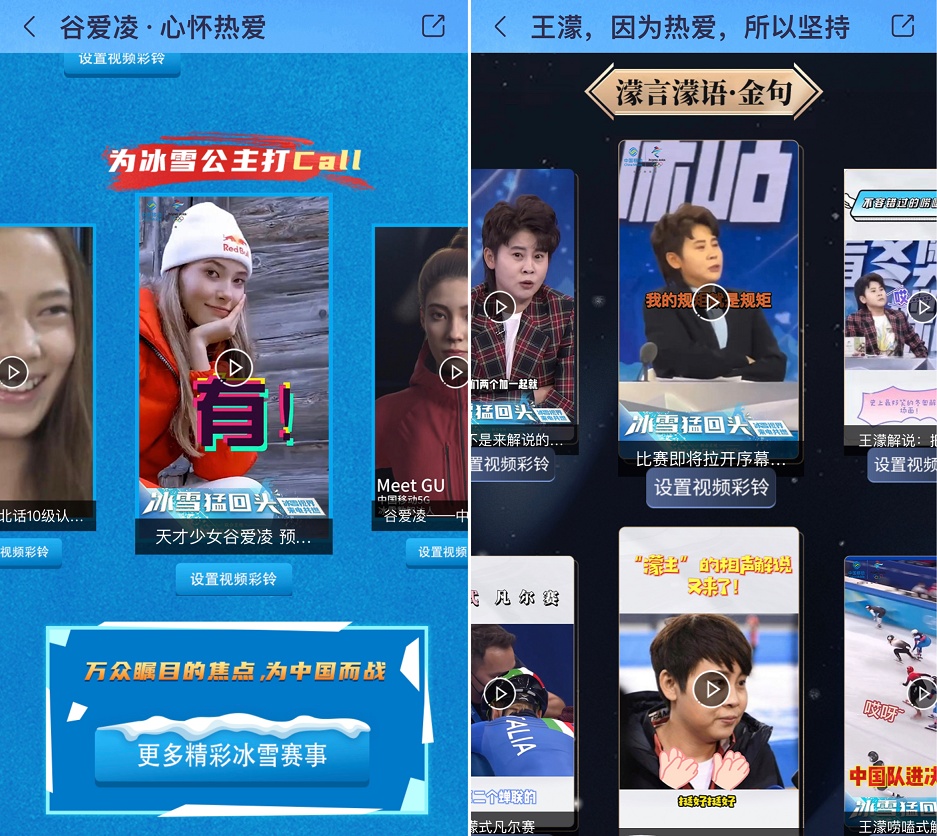The width and height of the screenshot is (937, 836).
Task: Share the 王濛，因为热爱，所以坚持 page
Action: tap(902, 26)
